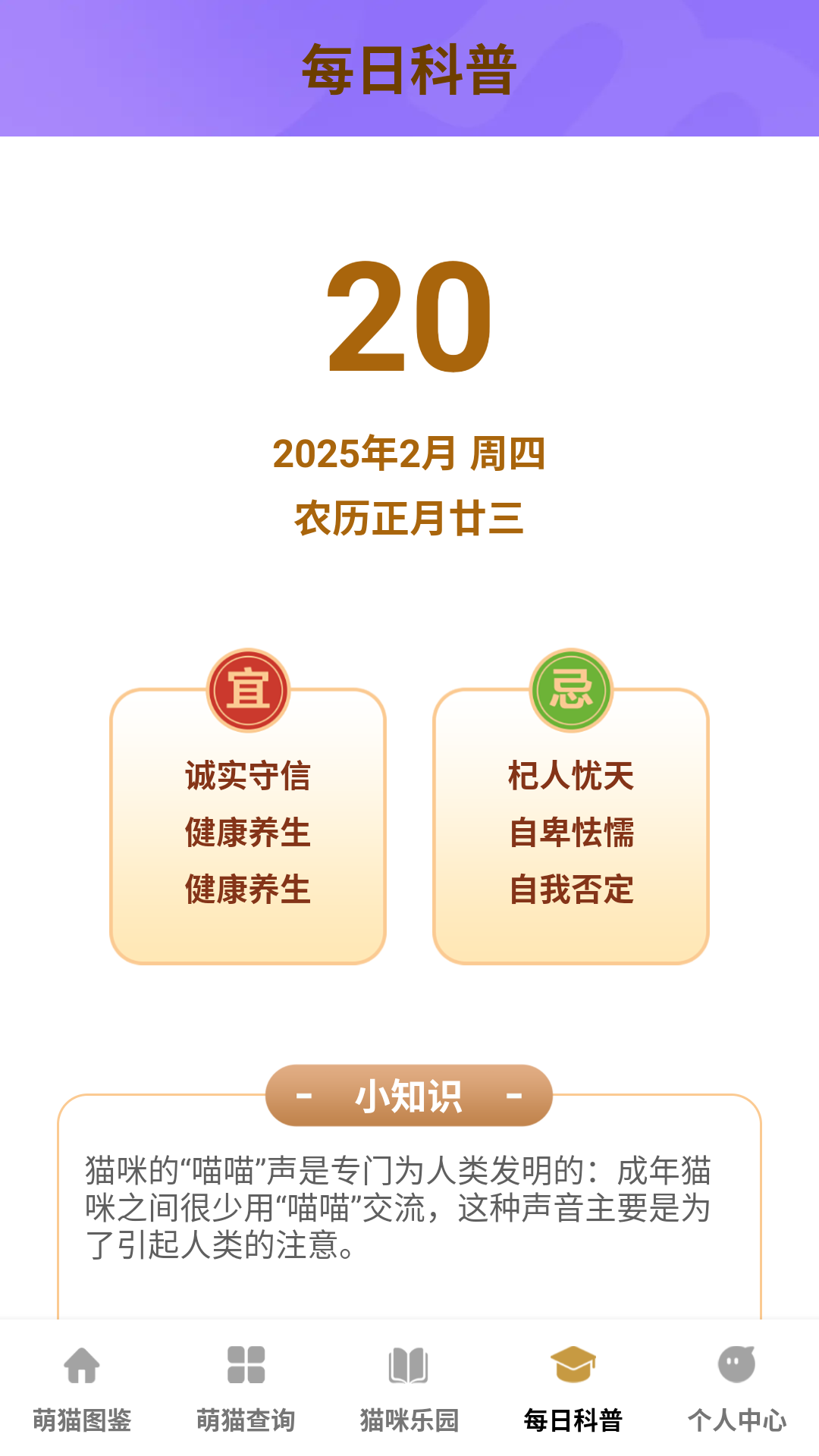The width and height of the screenshot is (819, 1456).
Task: Select the 自我否定 text entry
Action: [x=572, y=892]
